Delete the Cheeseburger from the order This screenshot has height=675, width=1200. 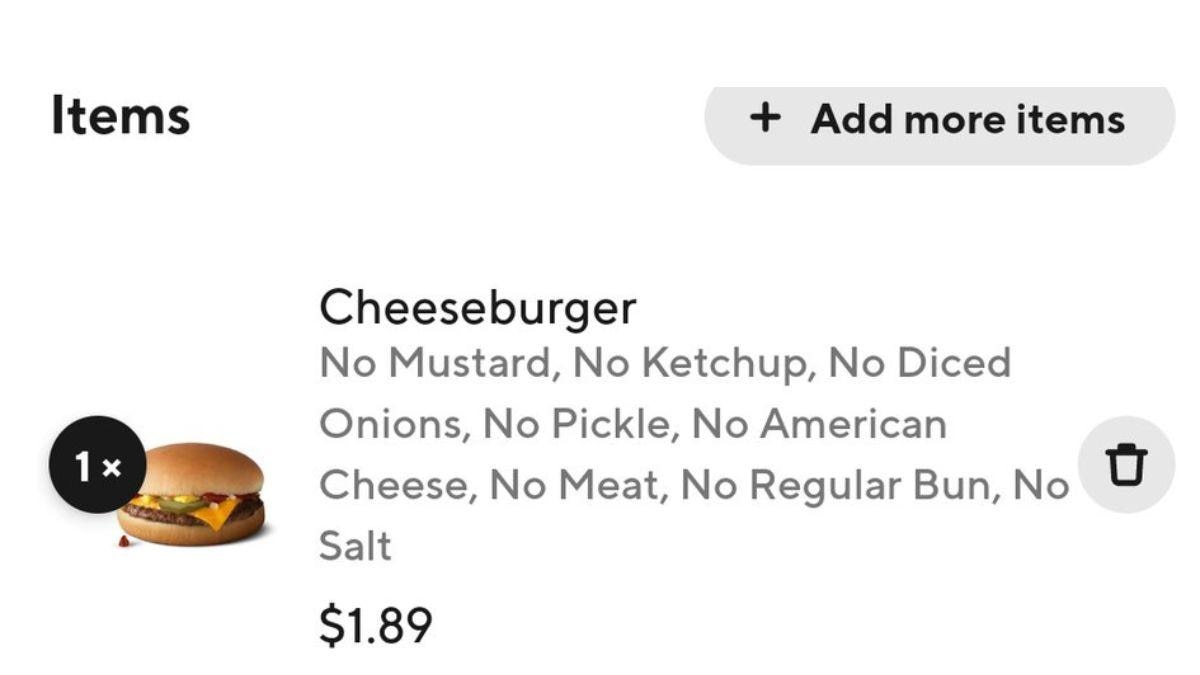pos(1125,465)
